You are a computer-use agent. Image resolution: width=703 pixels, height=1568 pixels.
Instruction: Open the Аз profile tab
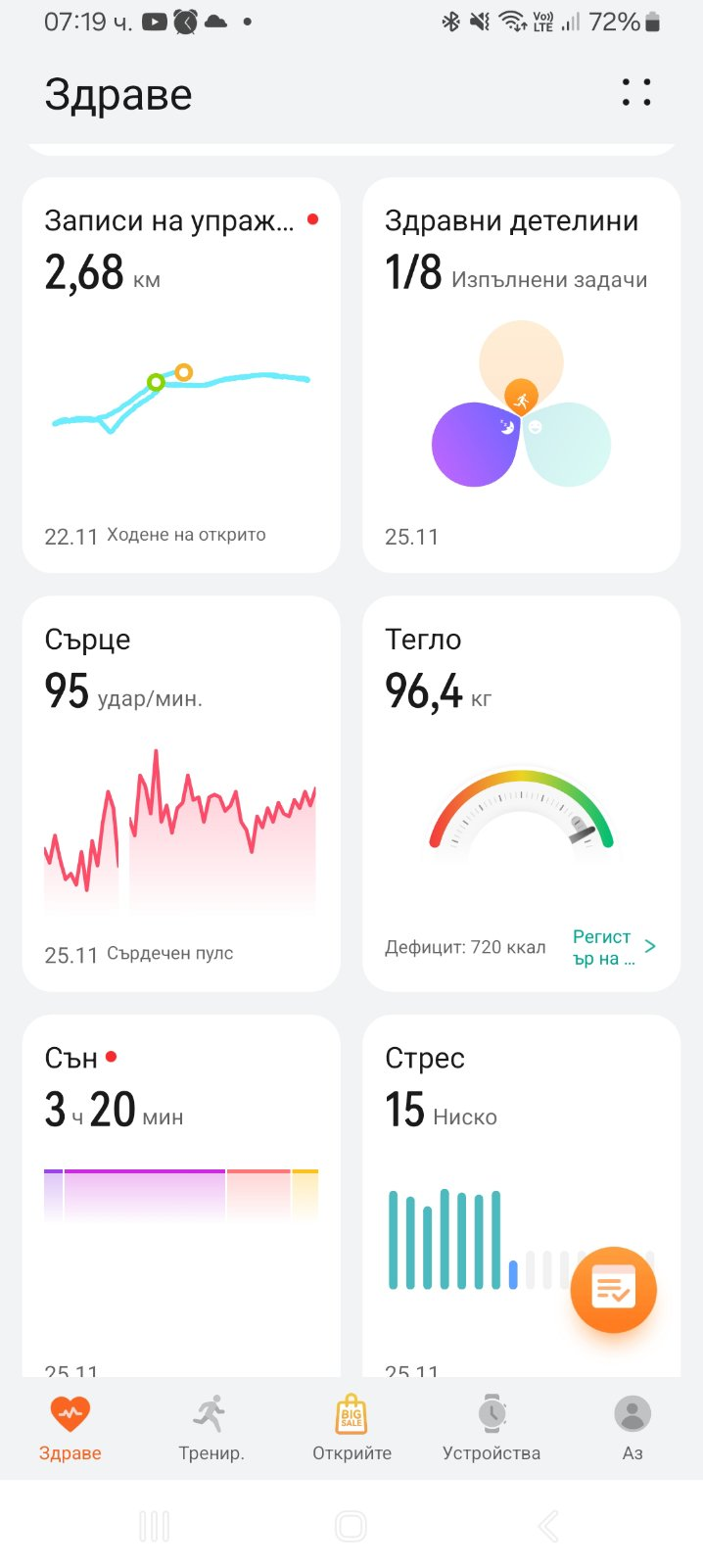(x=633, y=1428)
